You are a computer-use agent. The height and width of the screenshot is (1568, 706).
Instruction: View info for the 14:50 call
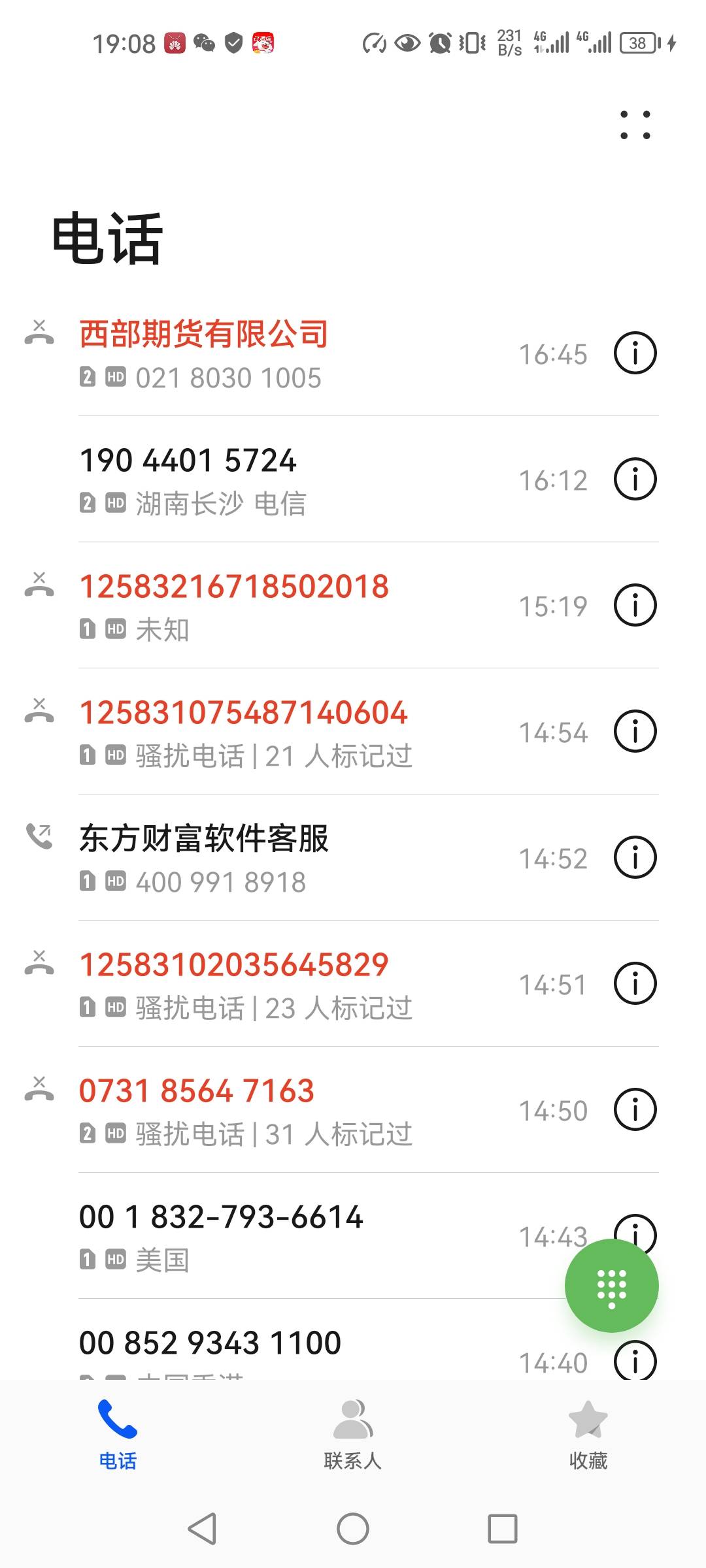tap(635, 1109)
